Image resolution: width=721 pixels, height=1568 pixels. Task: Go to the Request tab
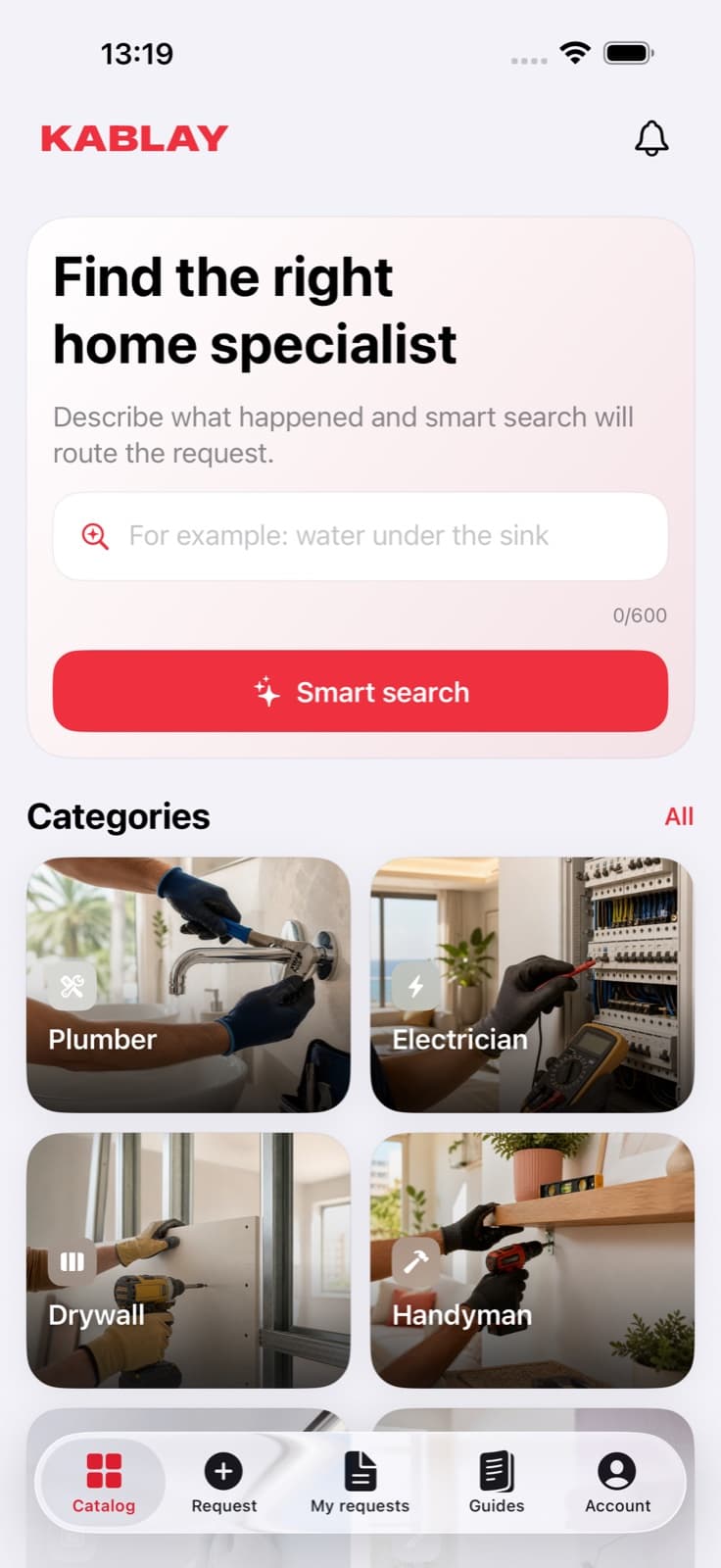coord(224,1483)
